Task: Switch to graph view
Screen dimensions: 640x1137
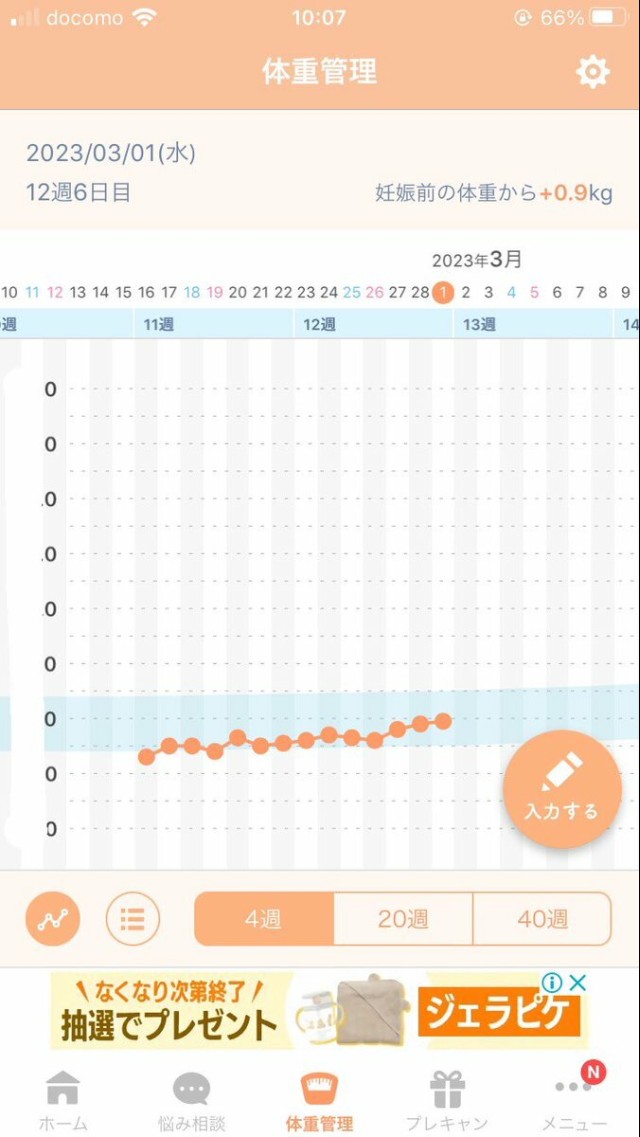Action: click(x=52, y=919)
